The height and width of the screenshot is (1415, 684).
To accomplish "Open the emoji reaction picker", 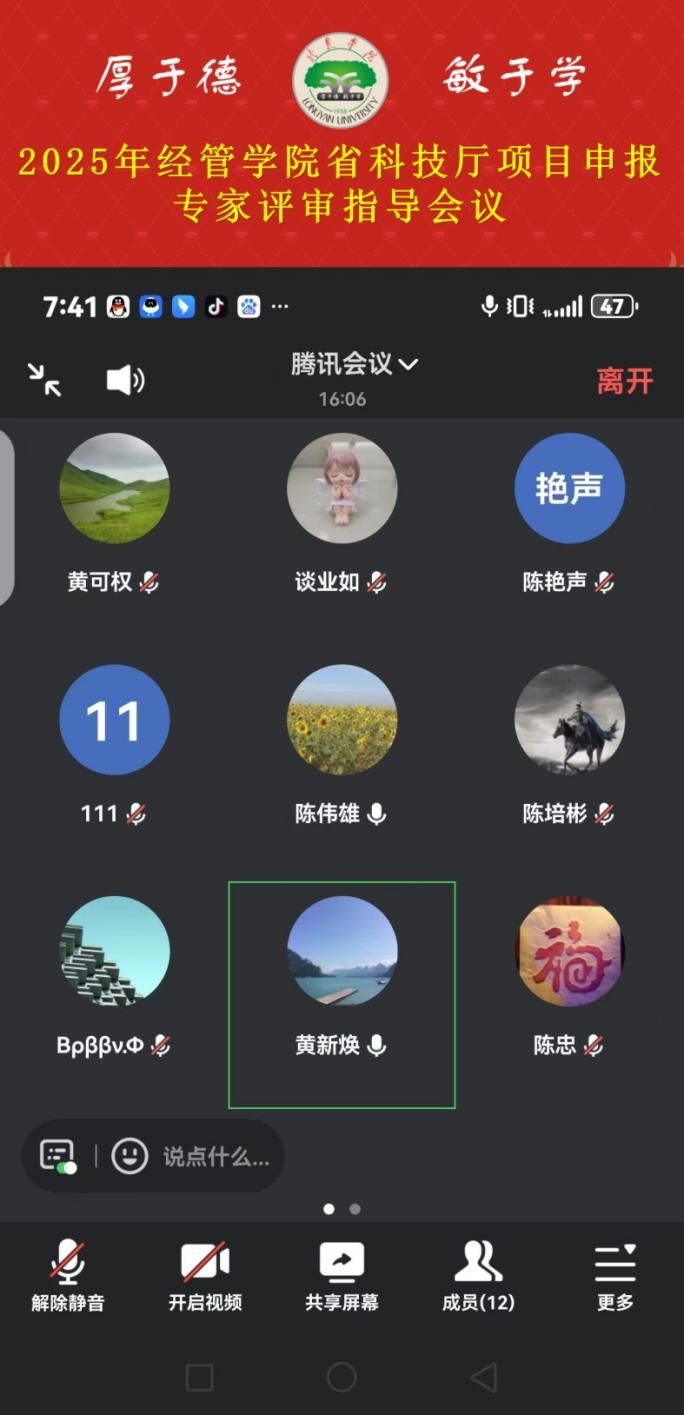I will coord(129,1156).
